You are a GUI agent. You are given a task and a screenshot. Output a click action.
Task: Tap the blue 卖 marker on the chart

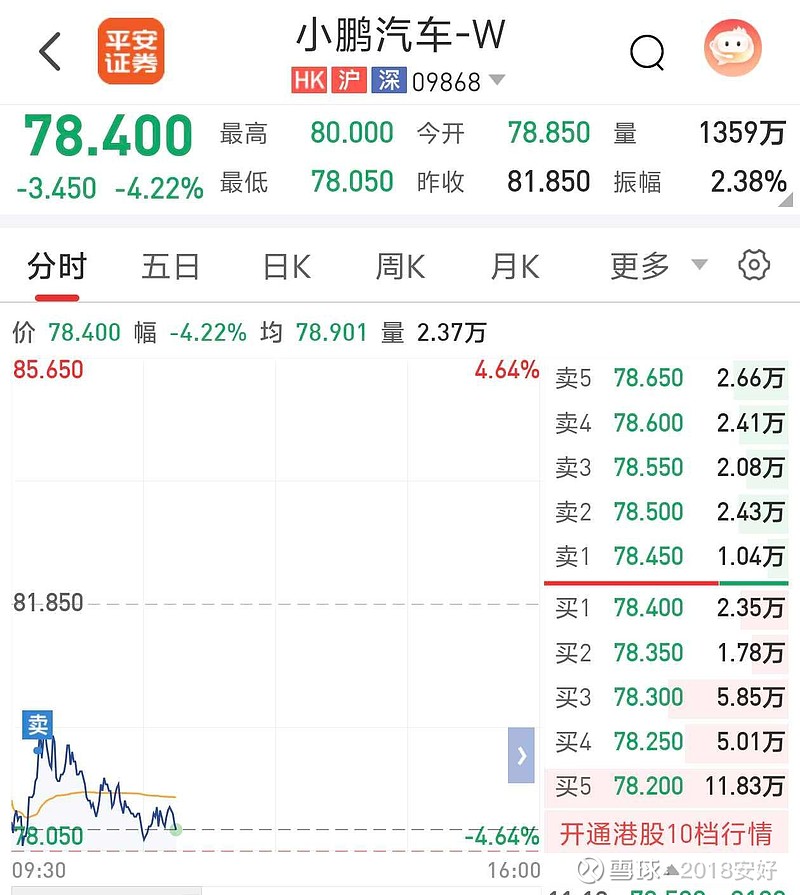pyautogui.click(x=37, y=725)
